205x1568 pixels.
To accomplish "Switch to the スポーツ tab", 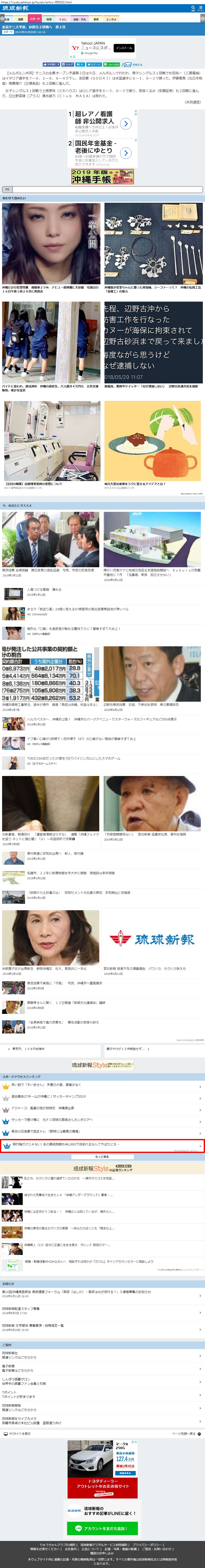I will [35, 19].
